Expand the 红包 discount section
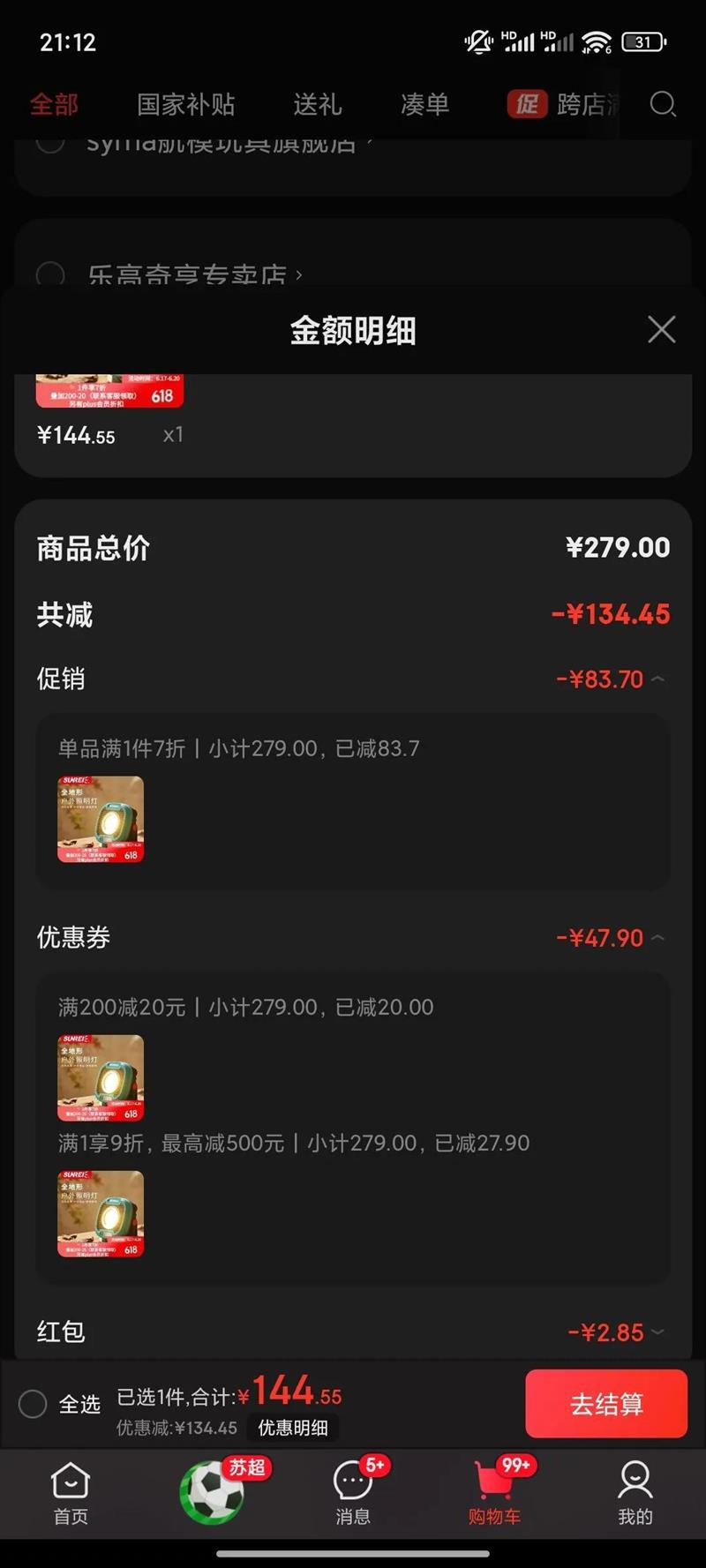 pos(657,1332)
